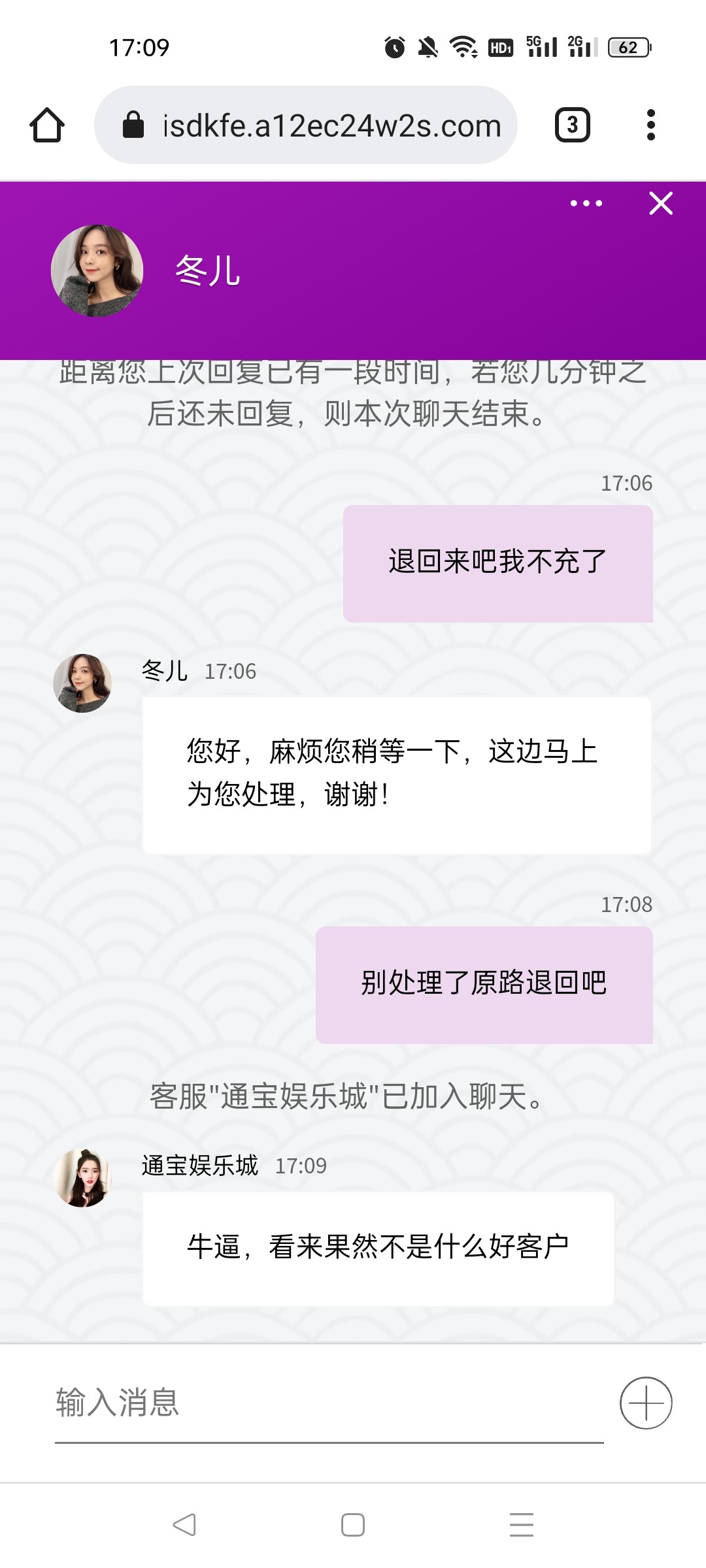The image size is (706, 1568).
Task: Open the browser overflow menu
Action: pyautogui.click(x=650, y=125)
